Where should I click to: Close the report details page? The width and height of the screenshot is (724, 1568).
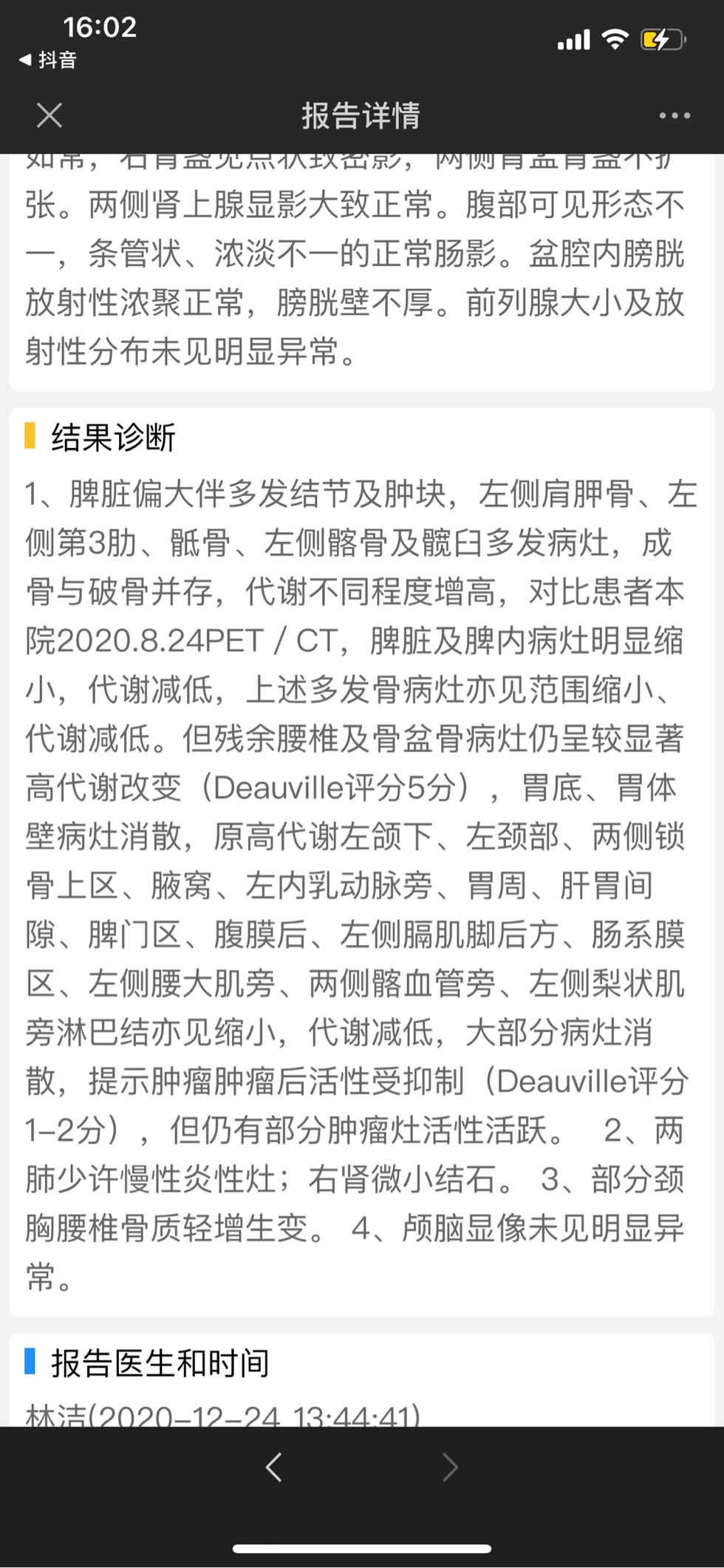click(49, 115)
